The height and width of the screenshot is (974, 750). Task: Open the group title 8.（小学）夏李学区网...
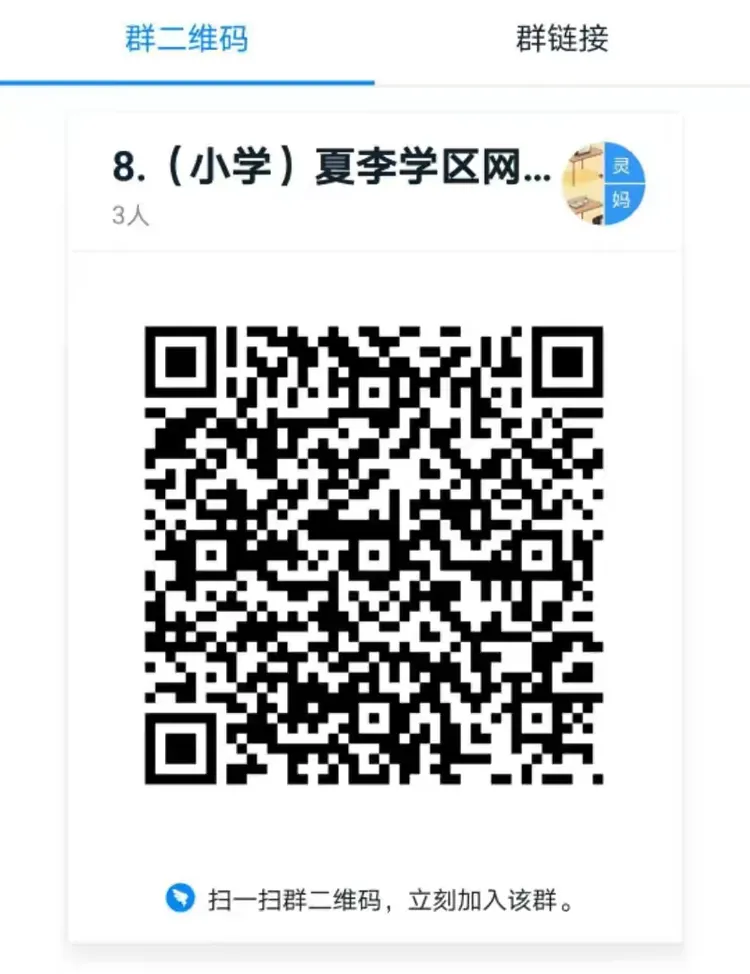[330, 168]
